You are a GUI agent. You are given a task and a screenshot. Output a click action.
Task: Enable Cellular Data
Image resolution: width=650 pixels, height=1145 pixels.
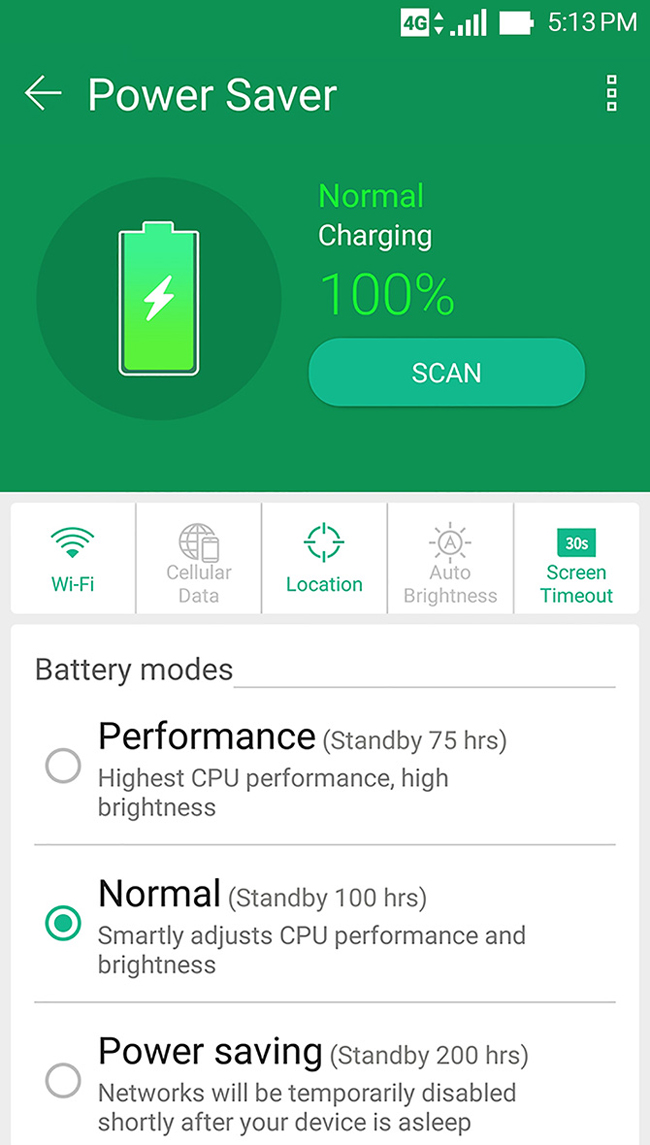pos(199,559)
